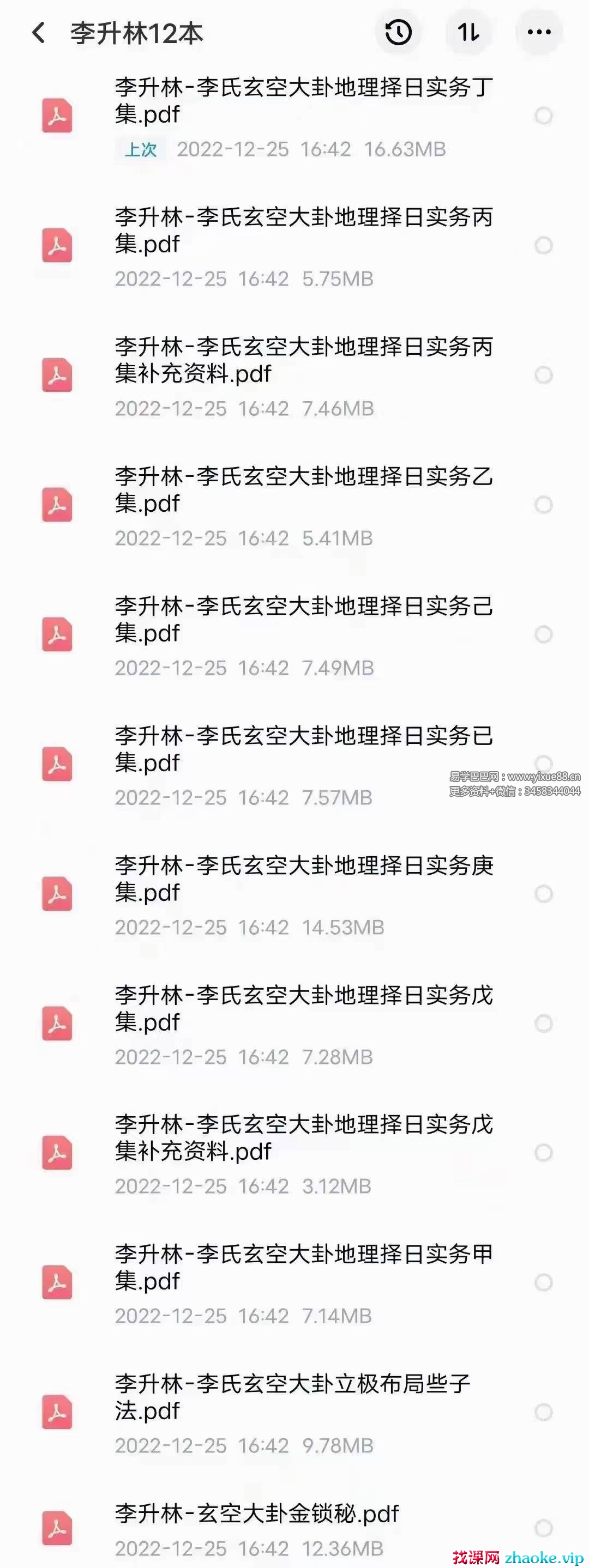Open the recent history clock icon
This screenshot has width=589, height=1568.
pos(398,32)
